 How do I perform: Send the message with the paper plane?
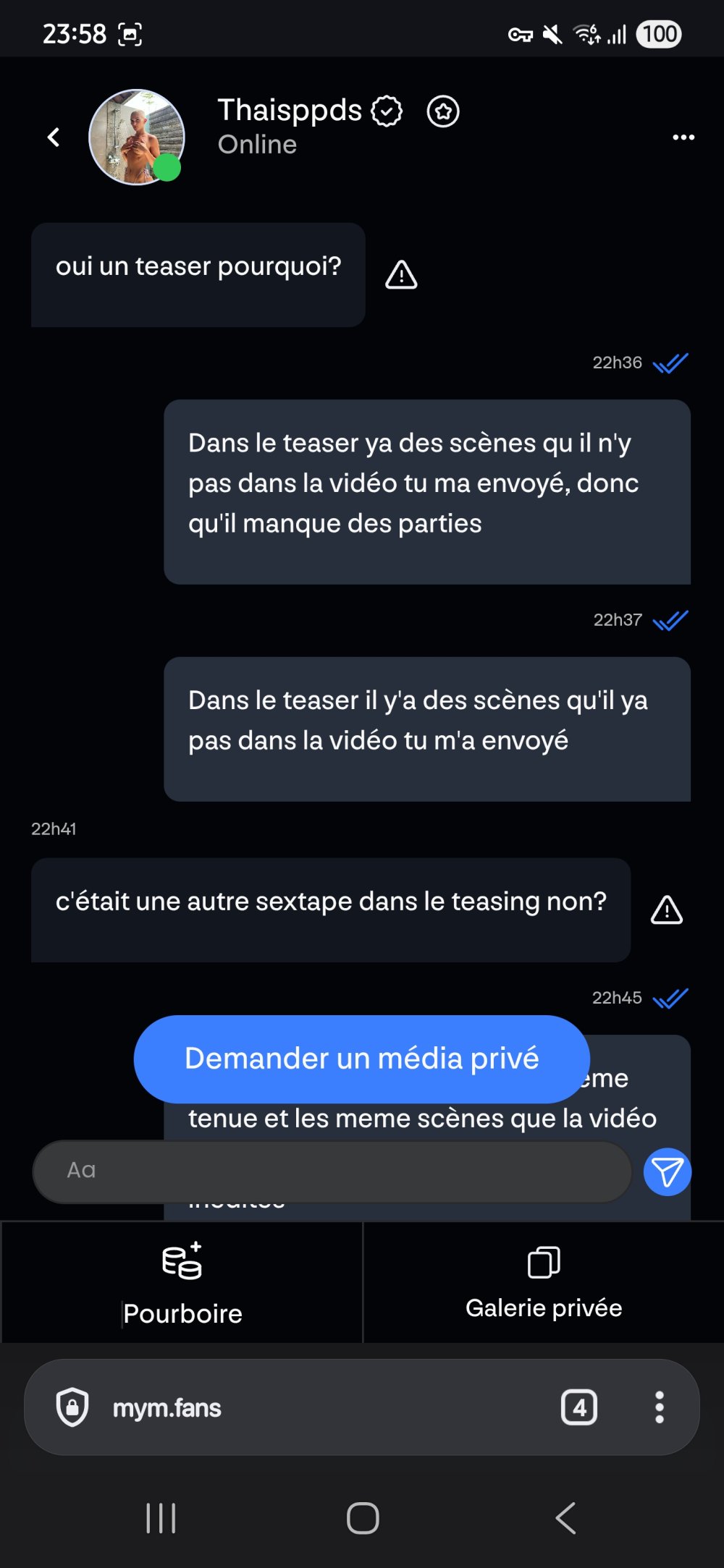(x=667, y=1171)
